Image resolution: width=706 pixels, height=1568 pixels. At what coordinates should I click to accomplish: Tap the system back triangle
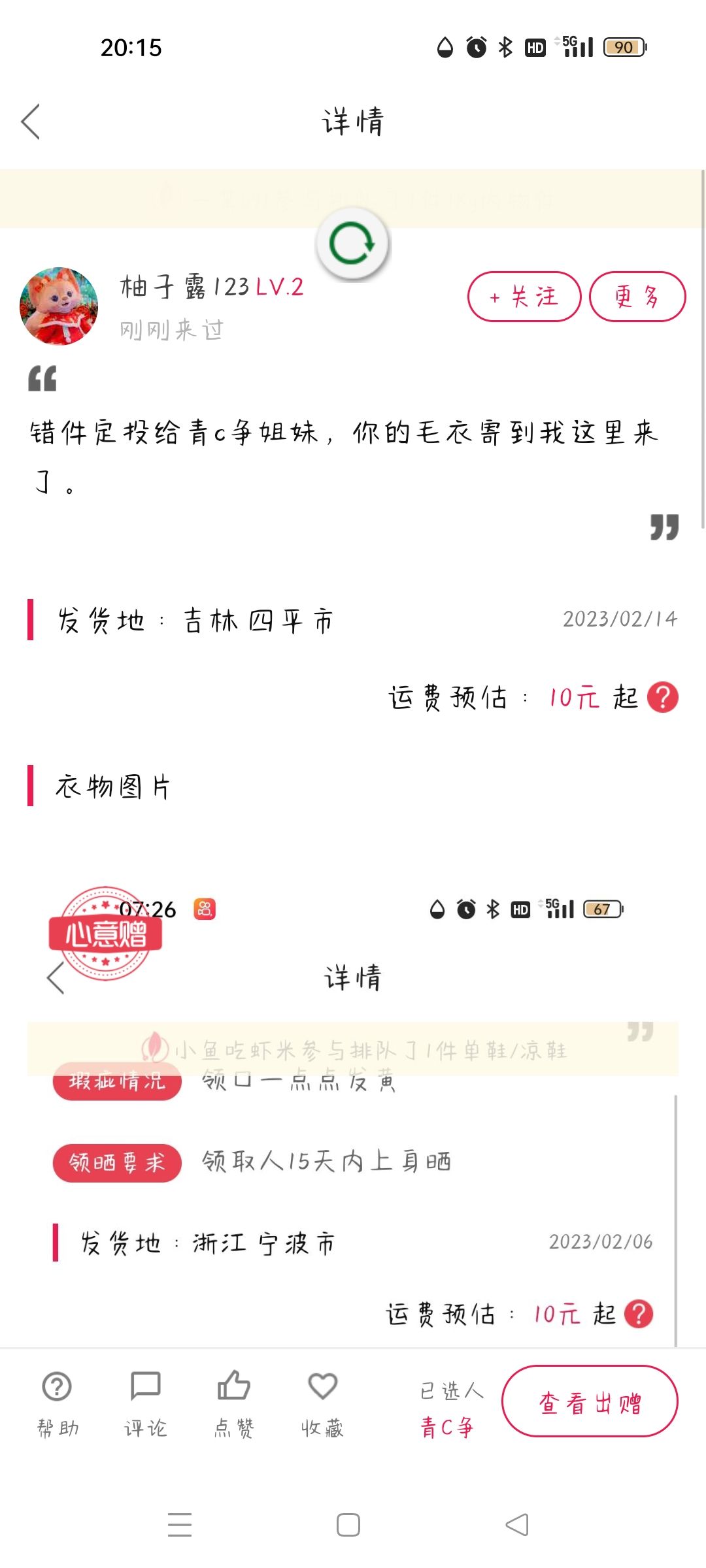tap(517, 1525)
